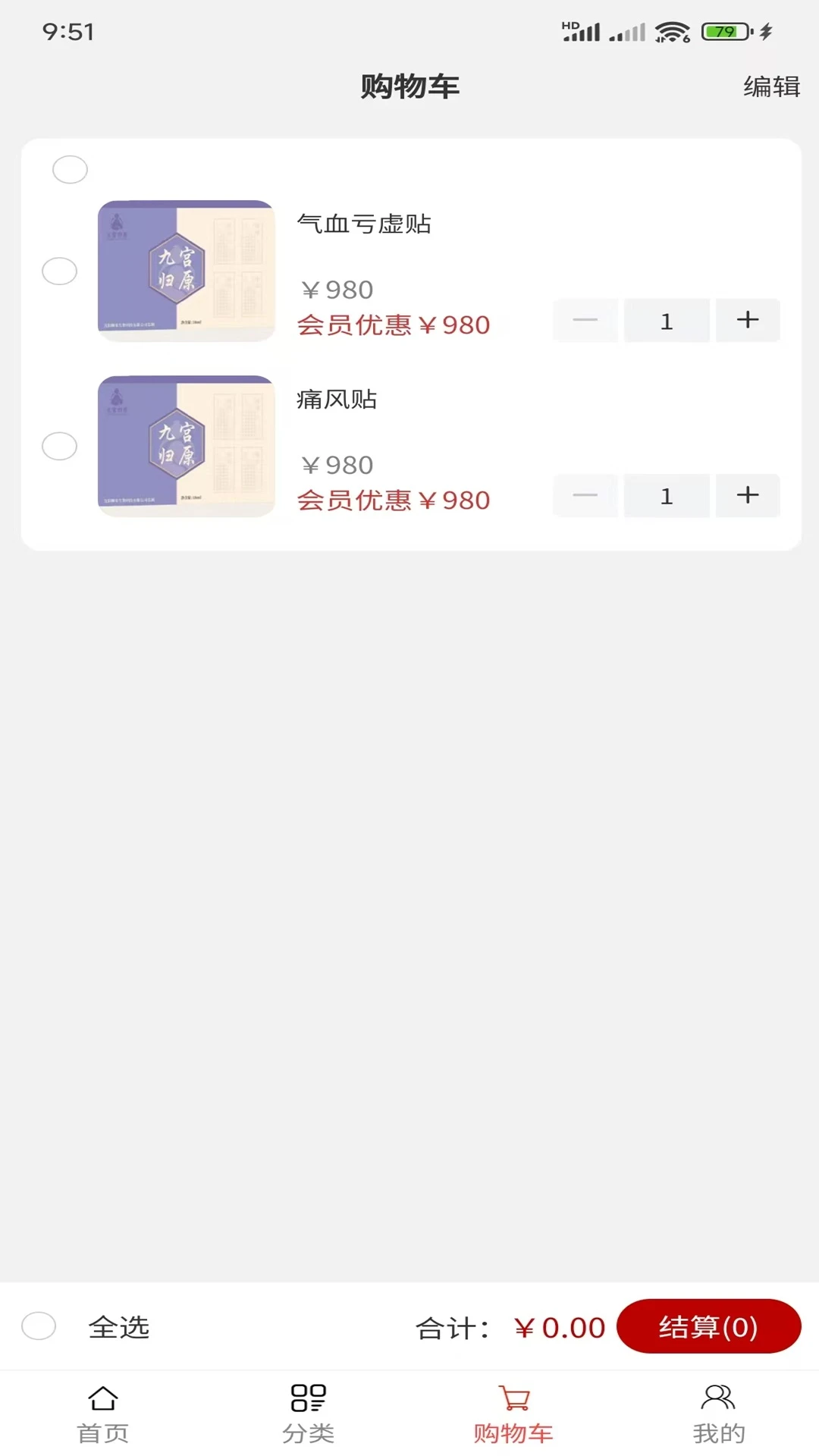Tap the charging bolt icon
The height and width of the screenshot is (1456, 819).
coord(767,31)
